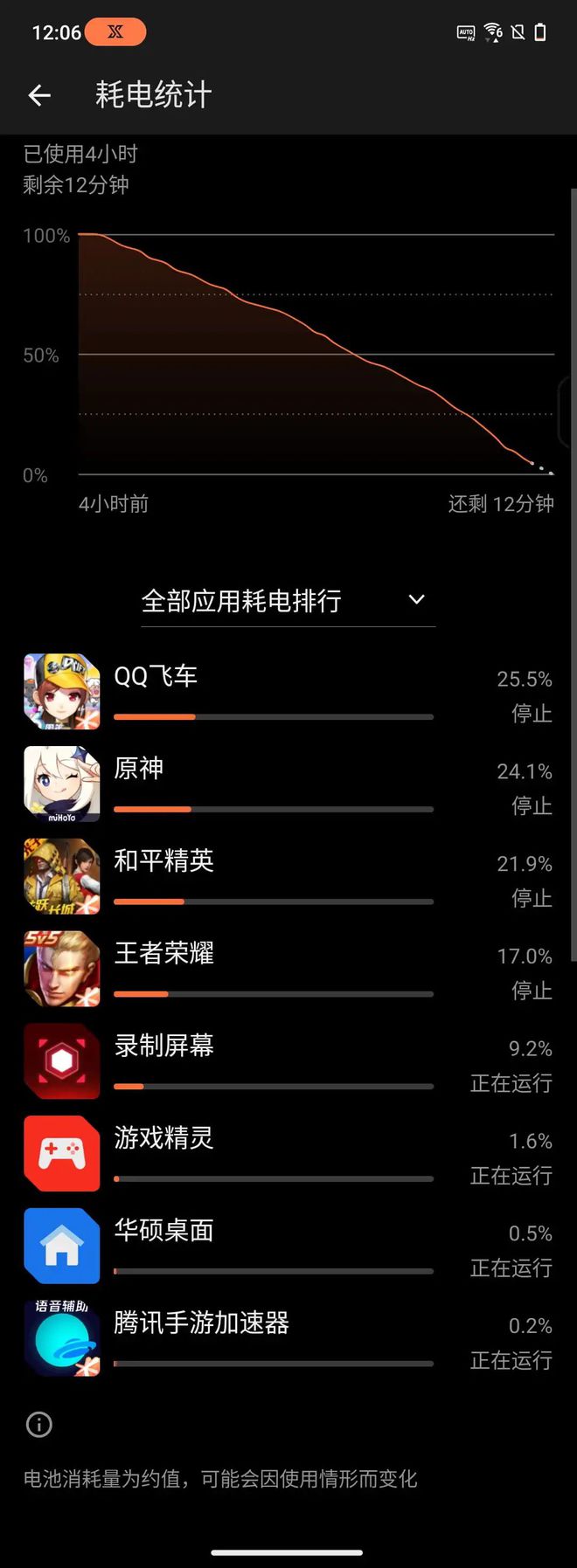This screenshot has height=1568, width=577.
Task: Go back from 耗电统计 screen
Action: pyautogui.click(x=39, y=95)
